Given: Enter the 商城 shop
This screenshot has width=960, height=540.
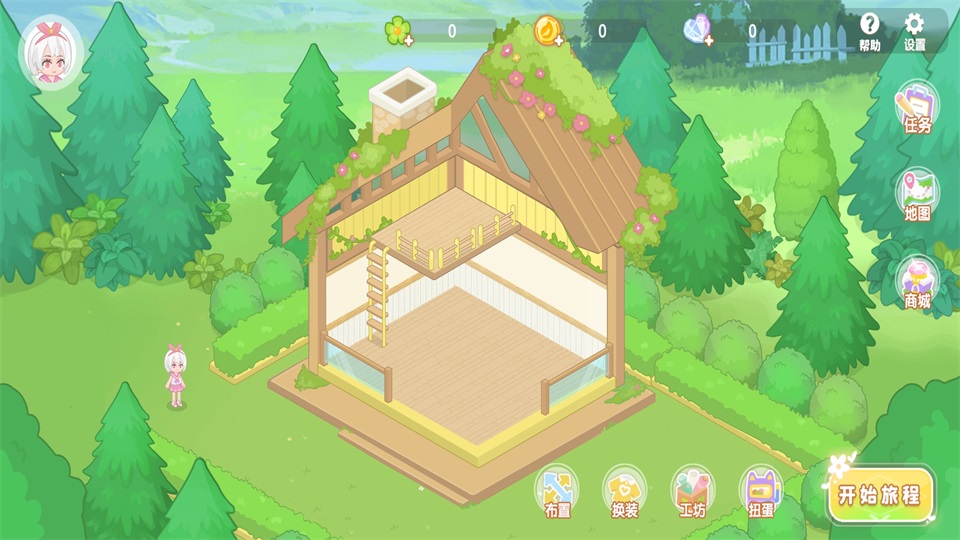Looking at the screenshot, I should [x=917, y=282].
